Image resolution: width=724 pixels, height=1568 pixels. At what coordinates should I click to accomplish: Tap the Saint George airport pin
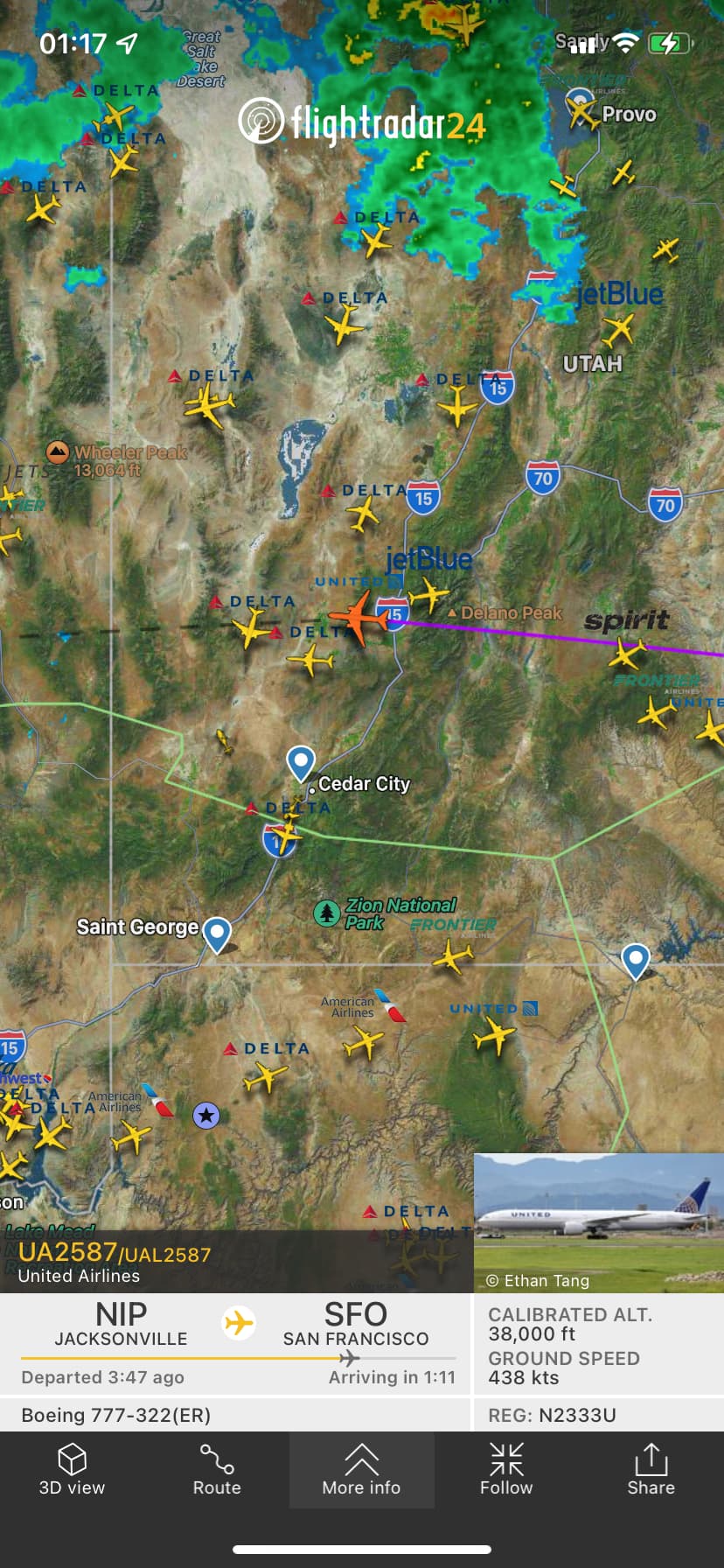click(217, 934)
